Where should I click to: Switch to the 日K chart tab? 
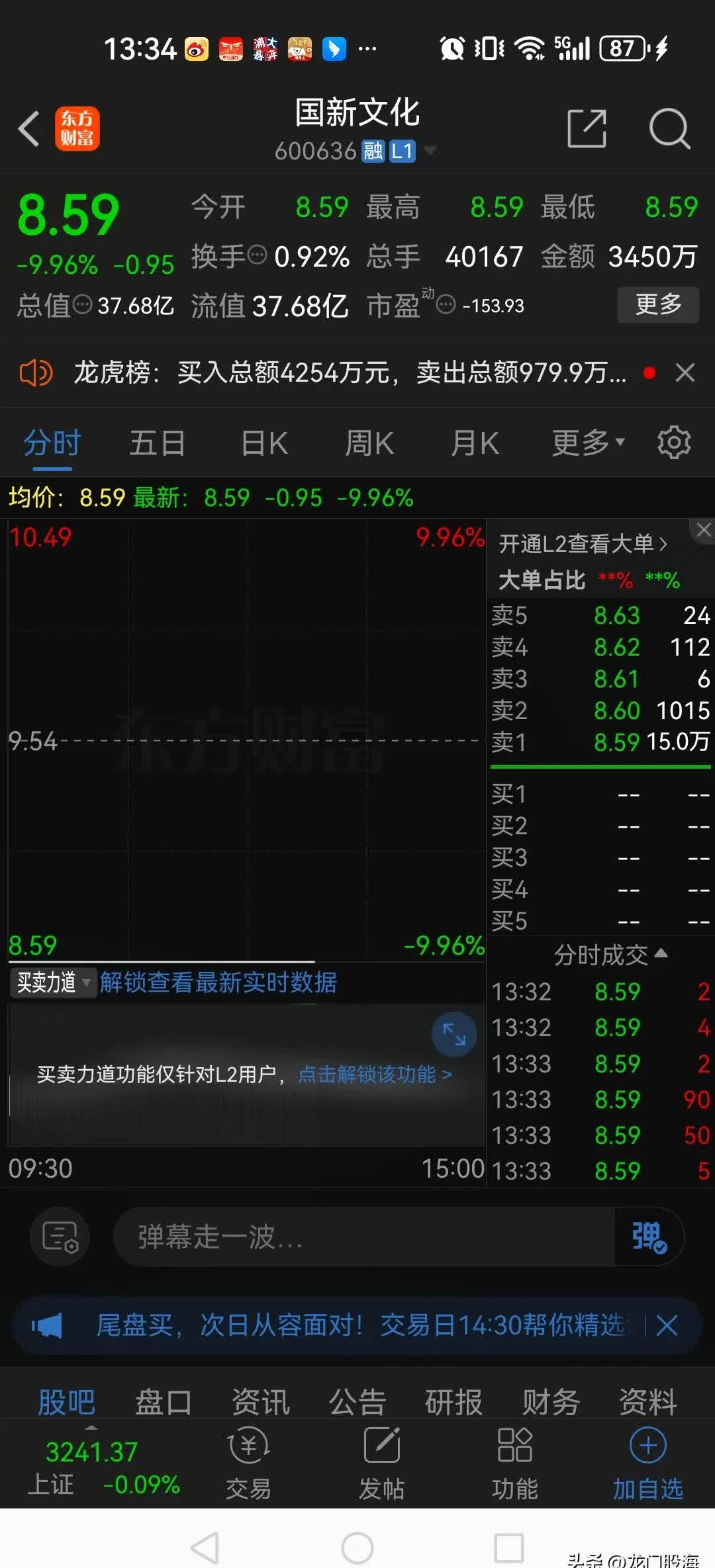tap(264, 443)
